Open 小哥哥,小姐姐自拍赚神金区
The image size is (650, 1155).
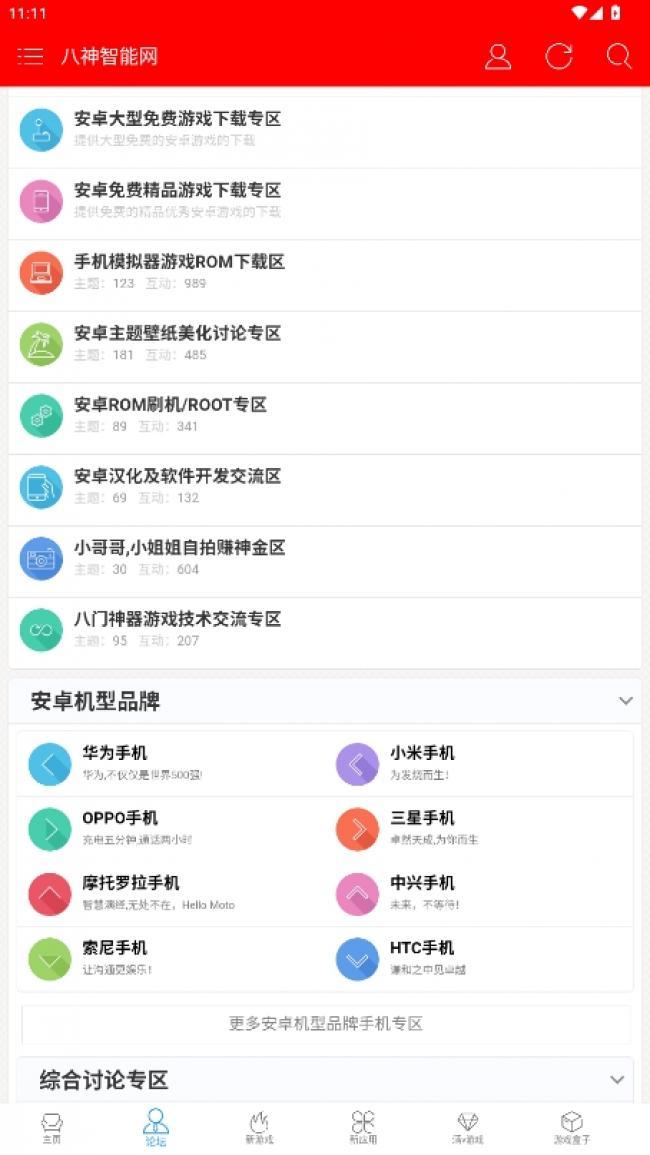(x=325, y=560)
